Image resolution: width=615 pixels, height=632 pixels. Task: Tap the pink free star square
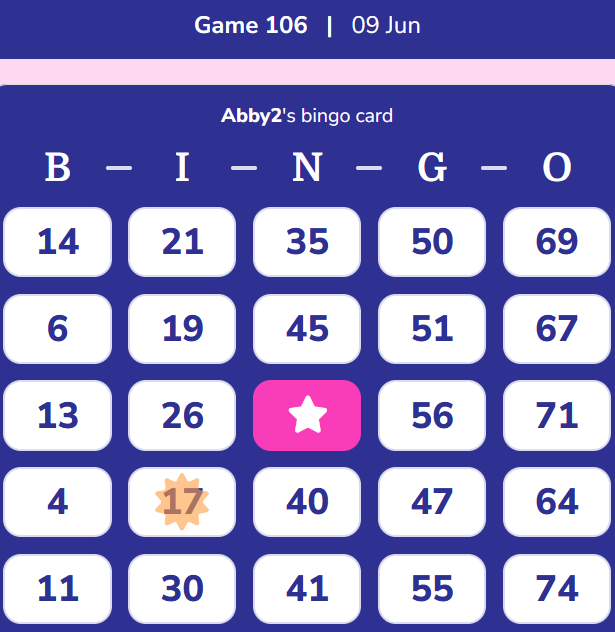point(307,415)
